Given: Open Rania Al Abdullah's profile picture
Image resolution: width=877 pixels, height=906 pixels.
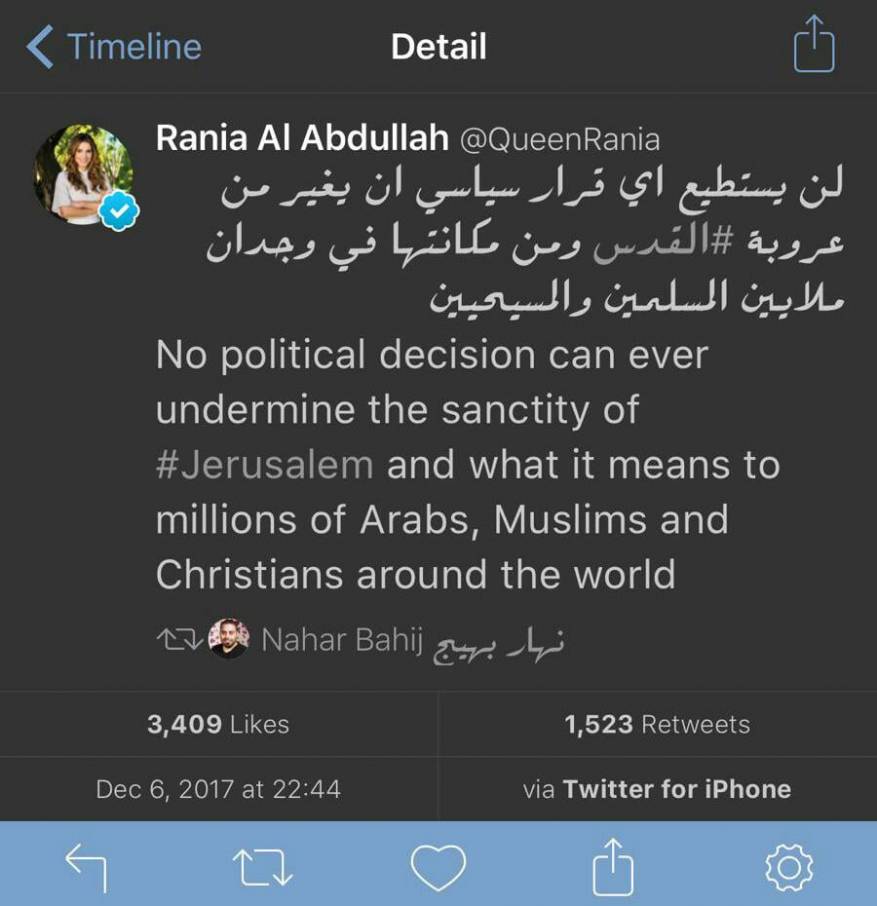Looking at the screenshot, I should [x=85, y=174].
